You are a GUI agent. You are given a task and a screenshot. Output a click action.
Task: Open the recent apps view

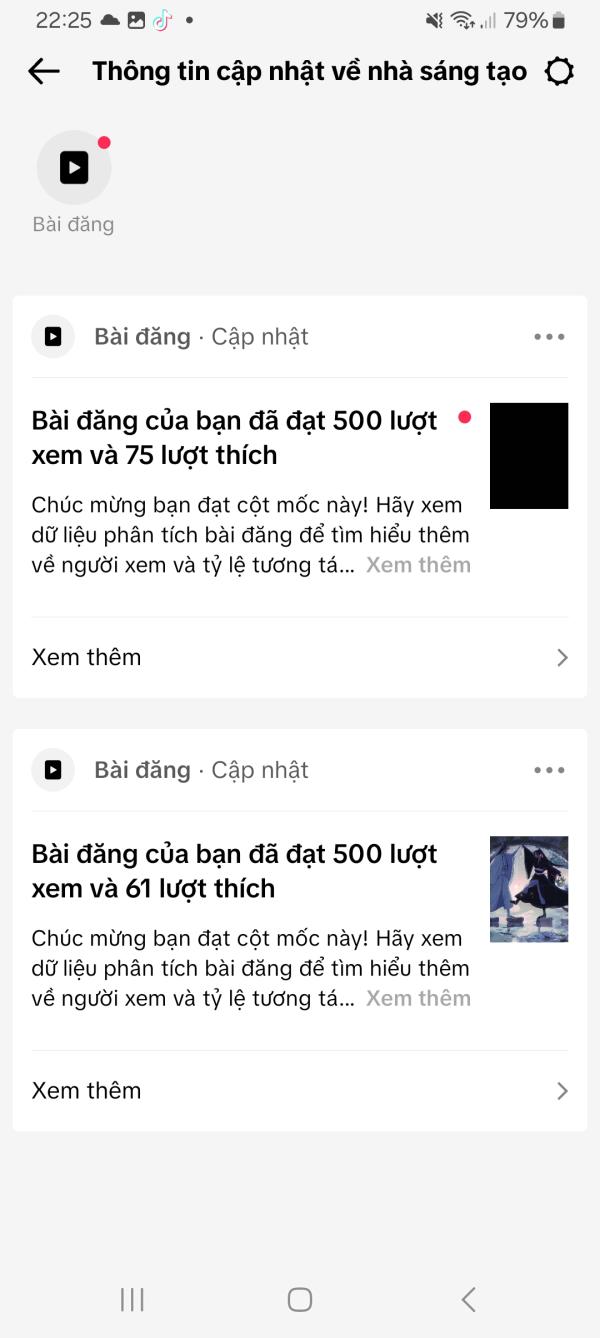tap(132, 1299)
